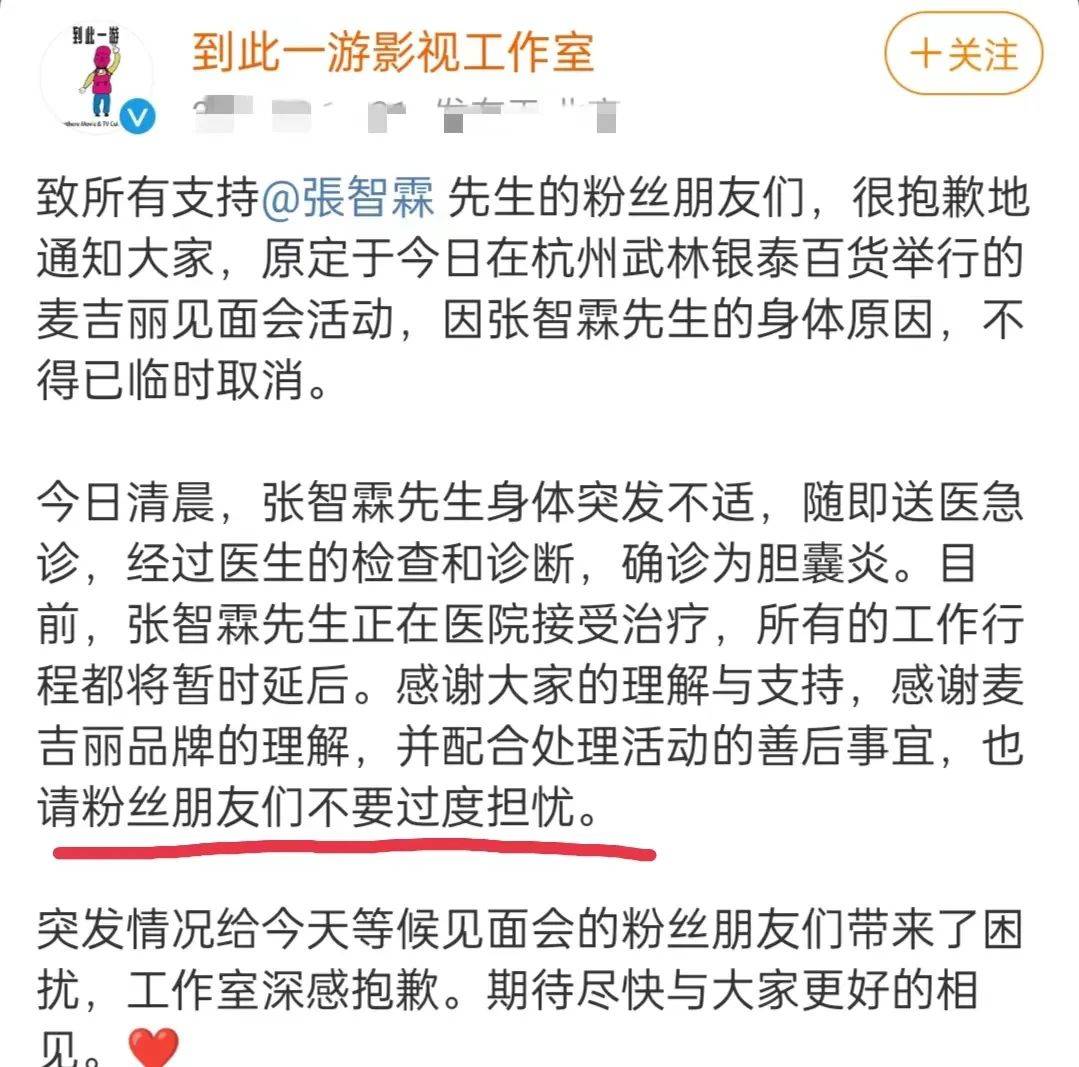
Task: Open the 到此一游影视工作室 account name
Action: click(x=394, y=51)
